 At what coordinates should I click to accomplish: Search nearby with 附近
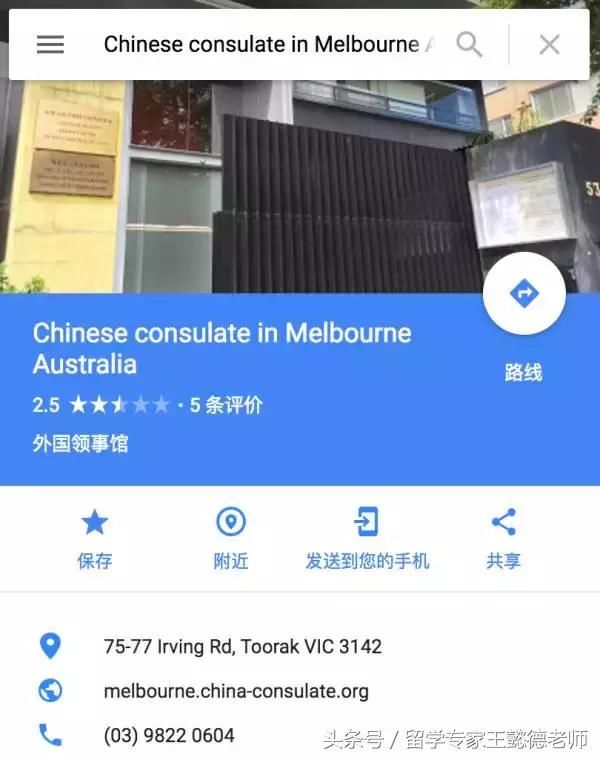[231, 538]
